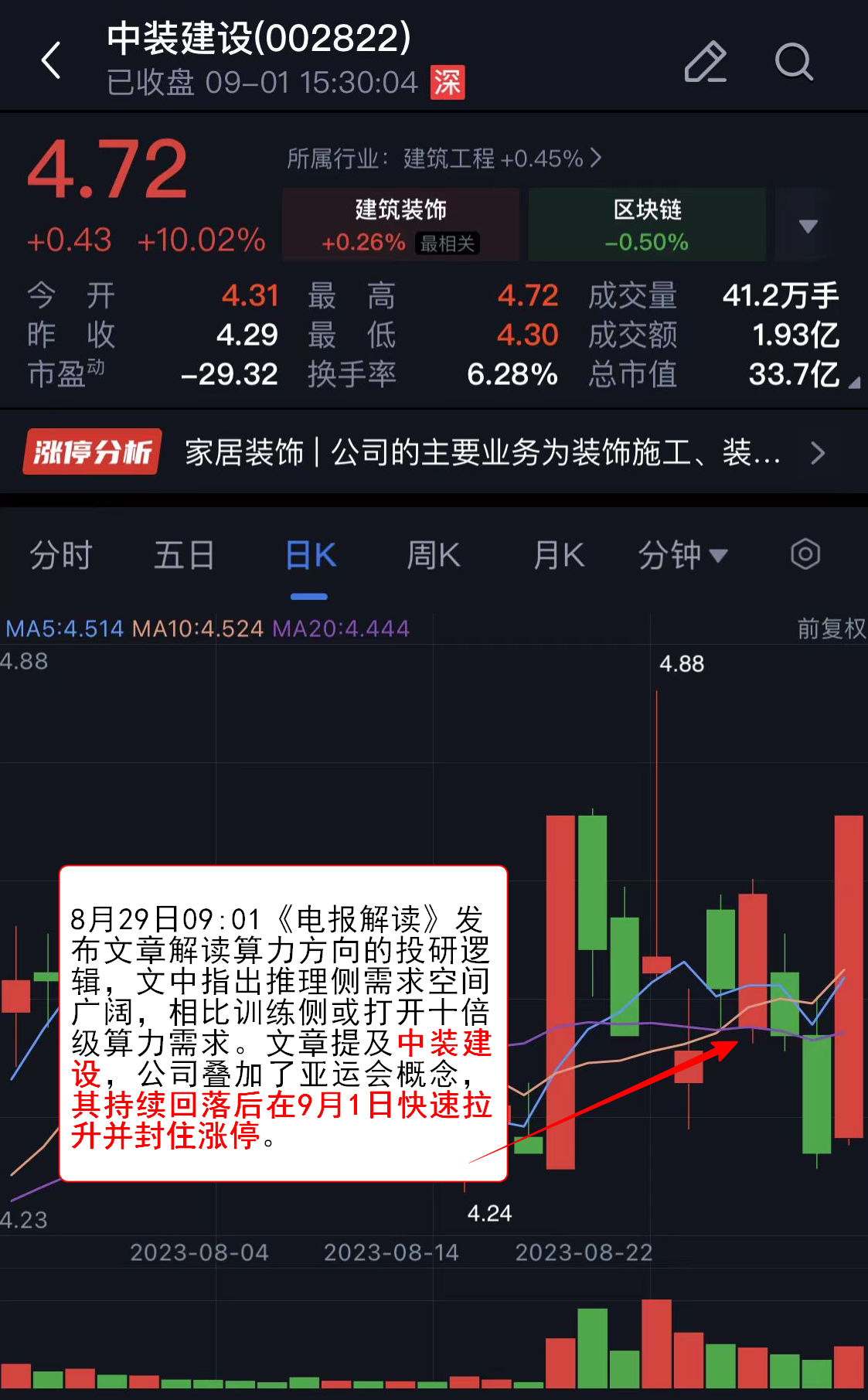The height and width of the screenshot is (1400, 868).
Task: Go back using the top-left arrow
Action: click(x=51, y=60)
